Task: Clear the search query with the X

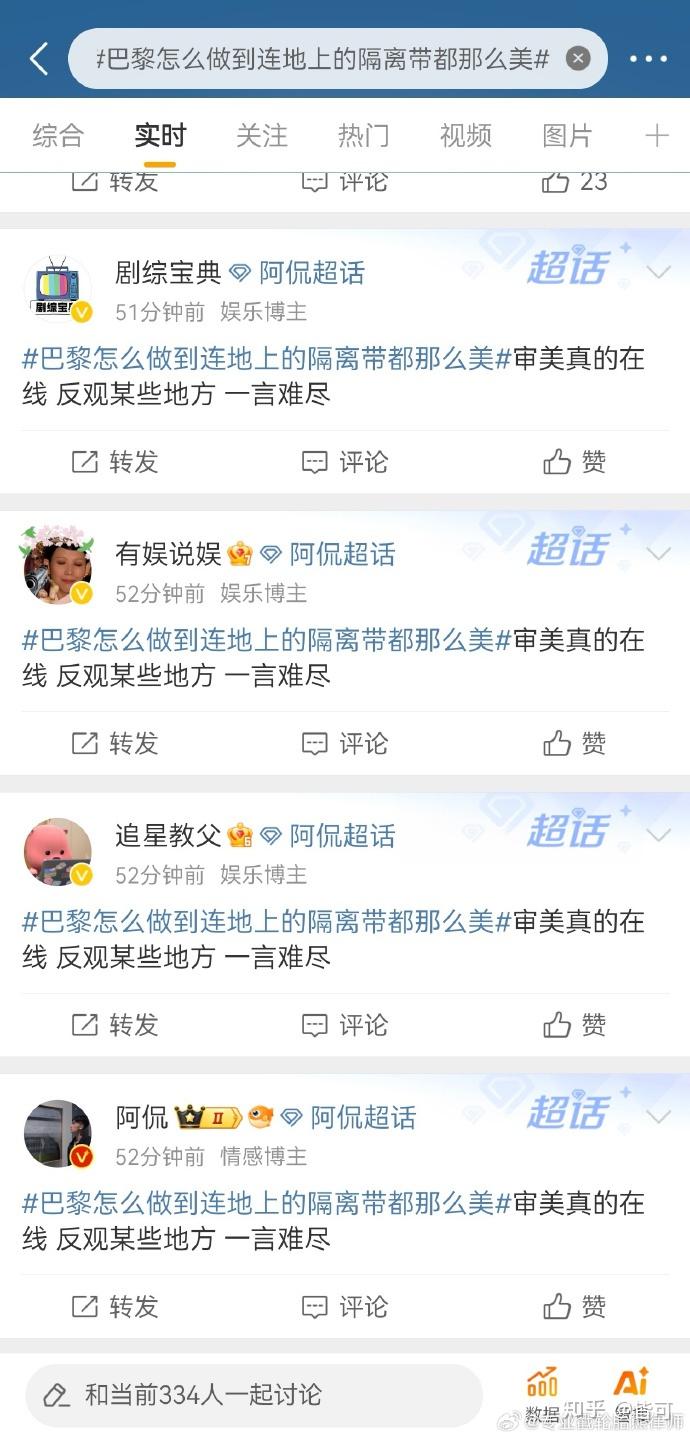Action: pyautogui.click(x=578, y=59)
